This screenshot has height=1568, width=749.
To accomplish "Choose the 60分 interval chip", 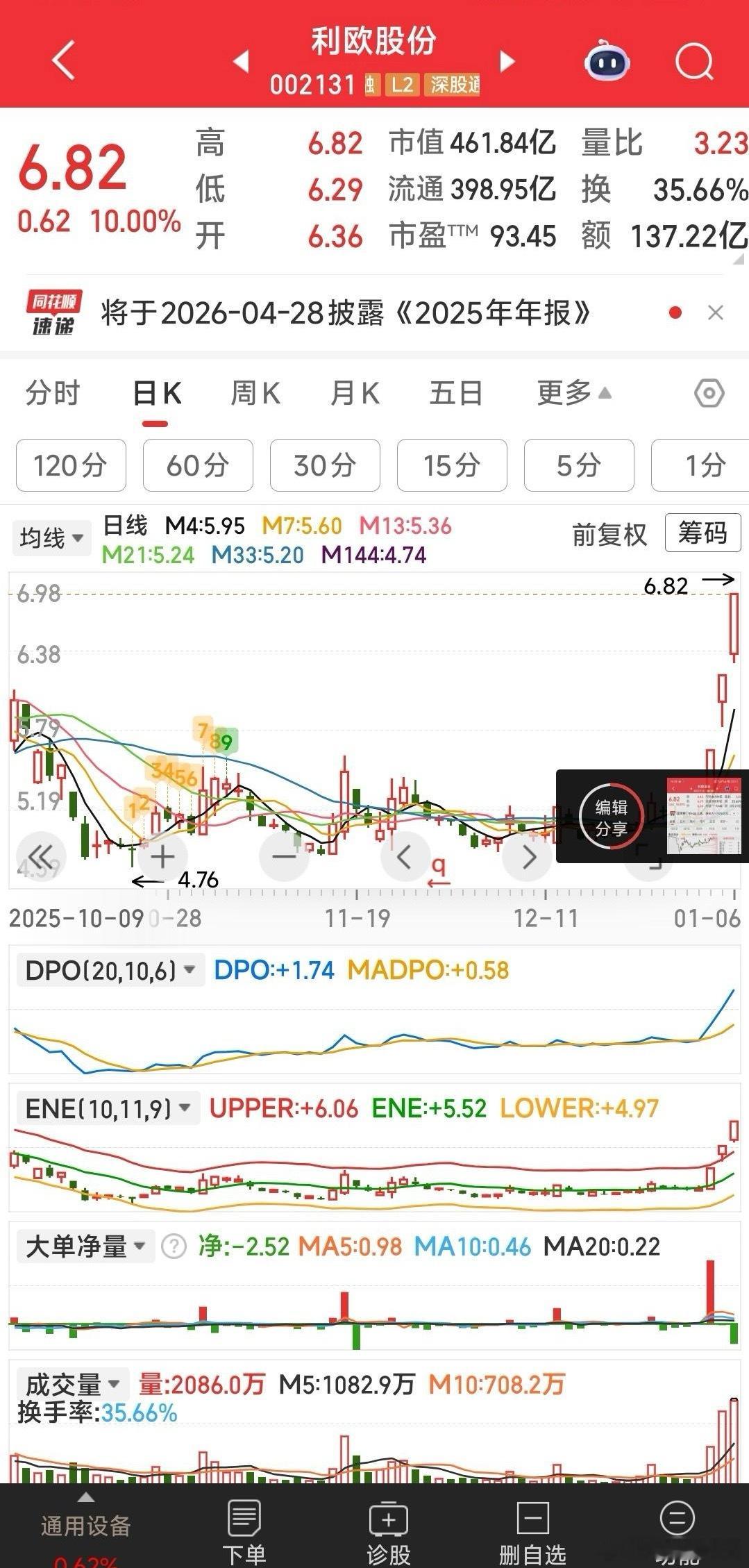I will (x=198, y=465).
